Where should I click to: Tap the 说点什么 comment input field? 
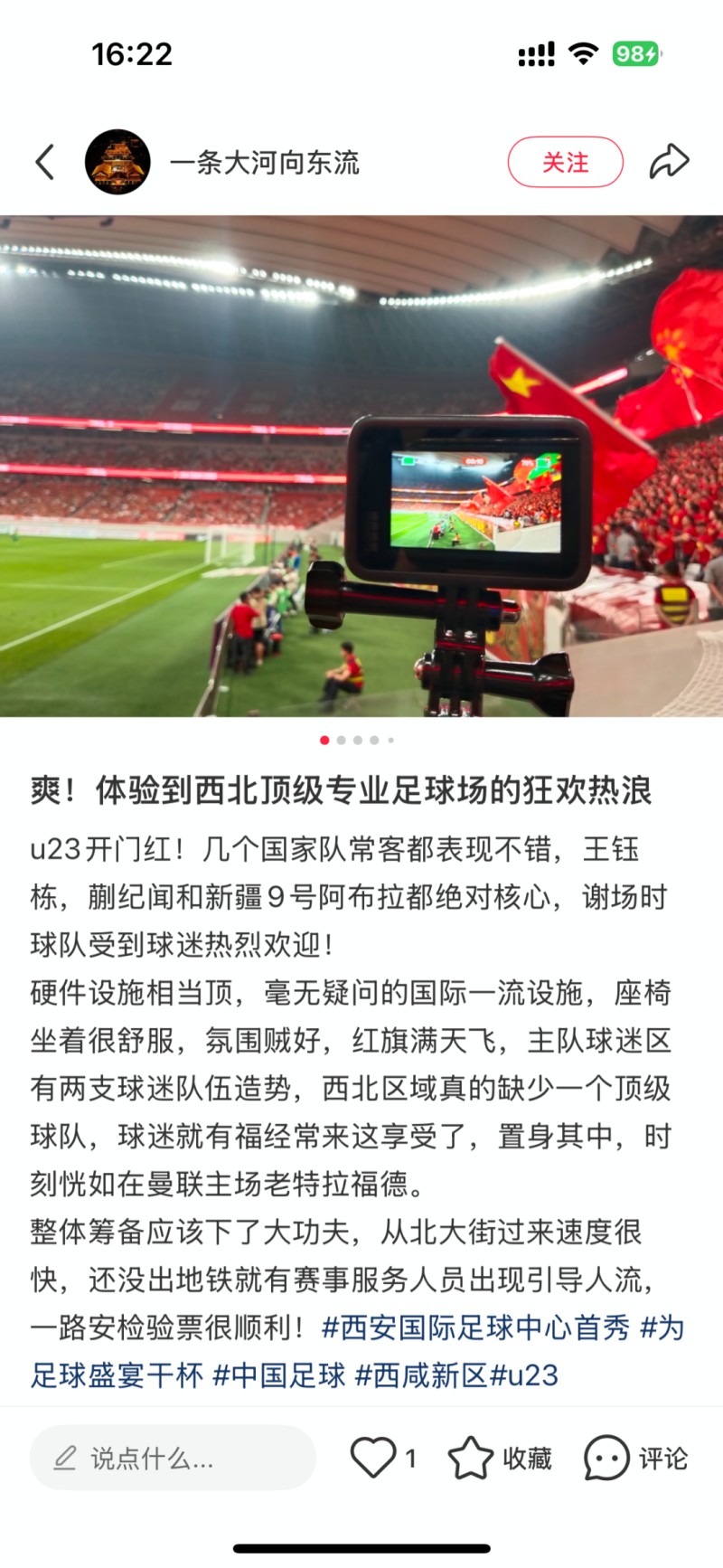pyautogui.click(x=172, y=1458)
